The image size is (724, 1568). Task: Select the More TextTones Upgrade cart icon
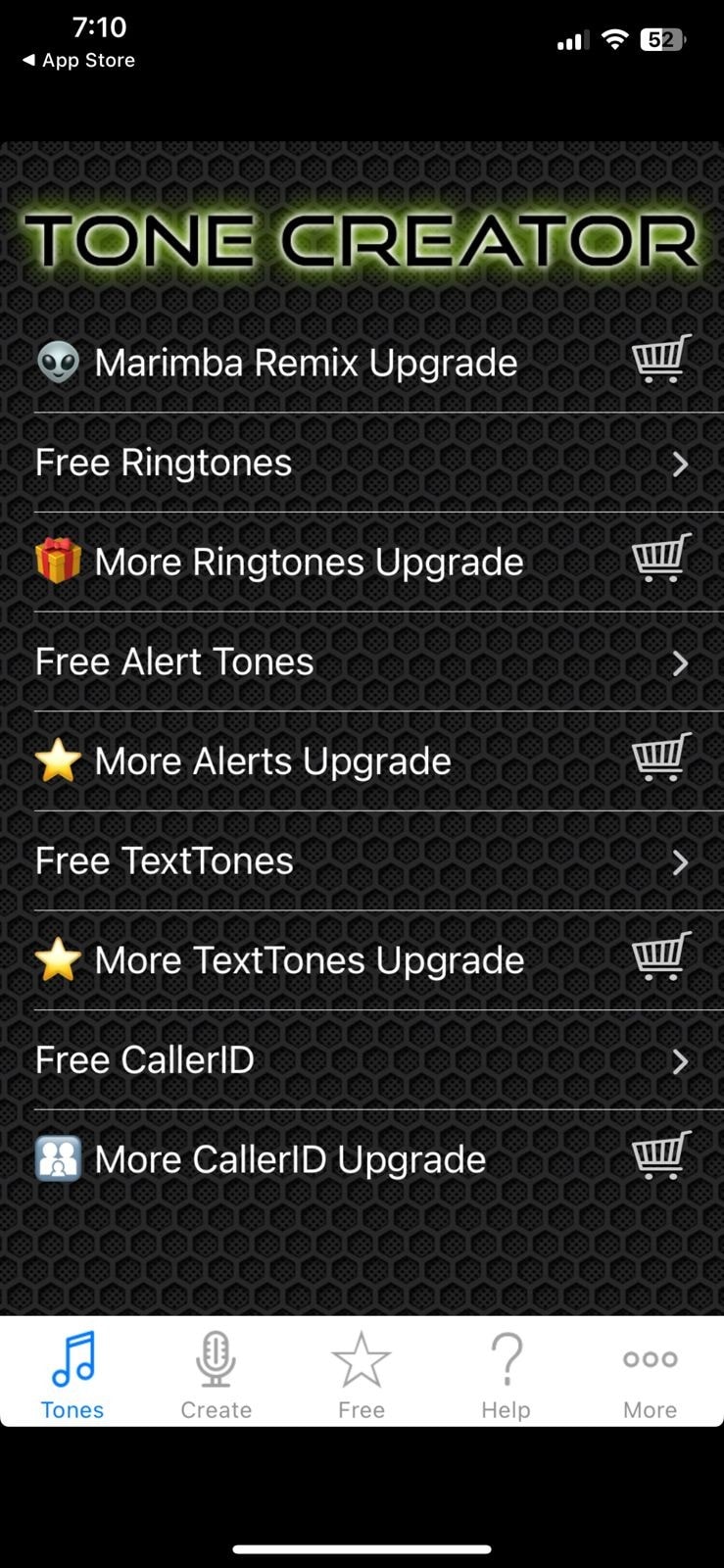[x=661, y=955]
